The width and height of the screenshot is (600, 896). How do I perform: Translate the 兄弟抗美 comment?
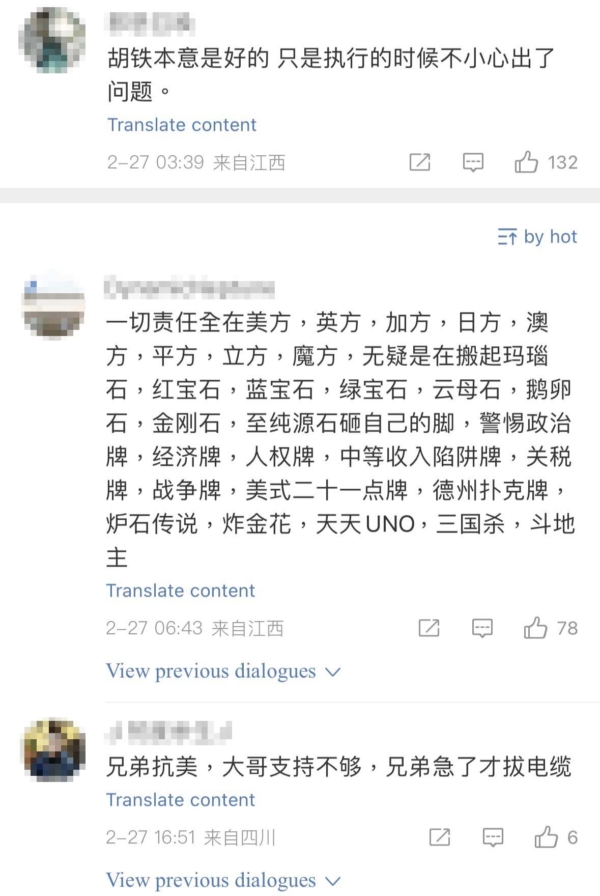[181, 800]
